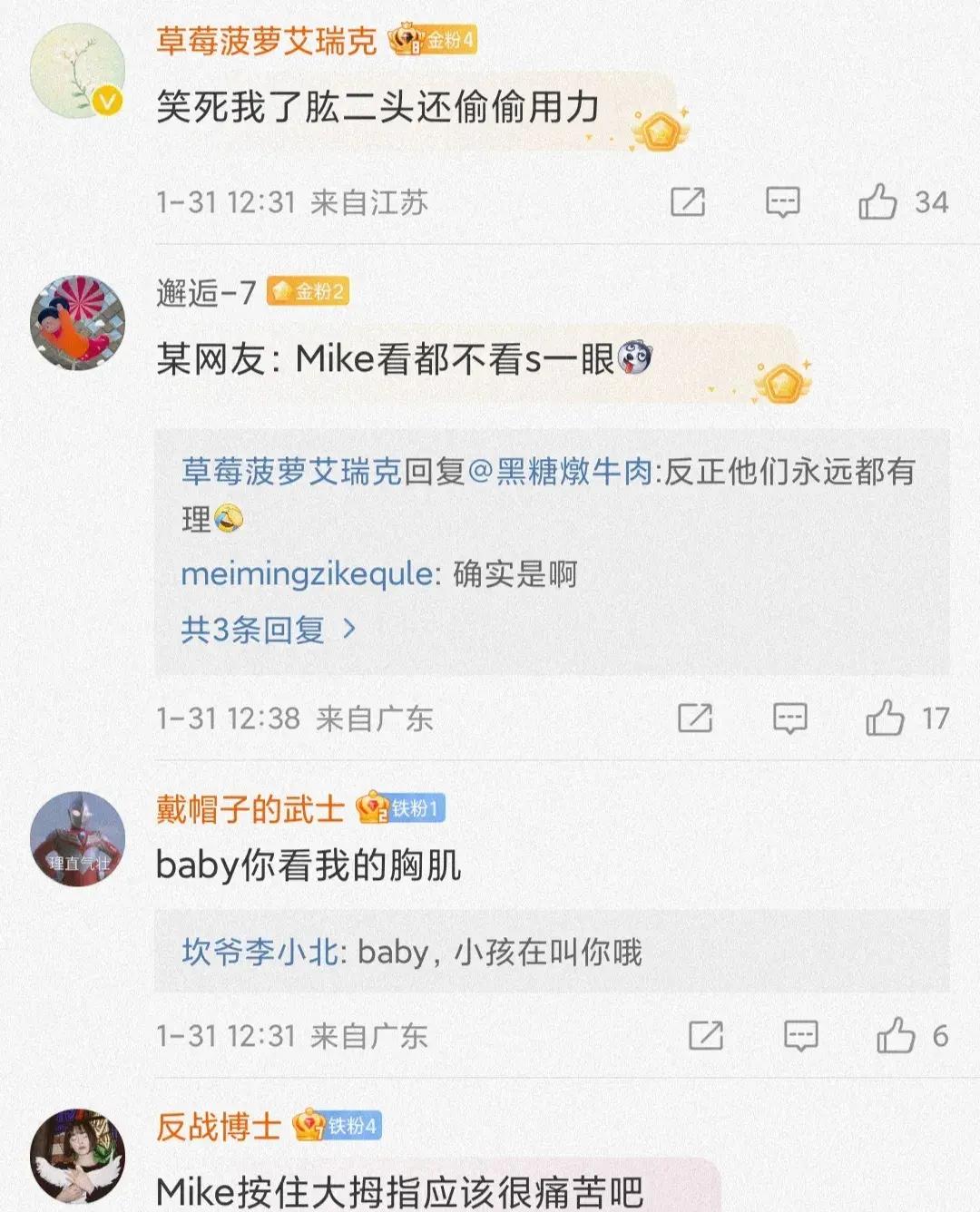Like the comment by 邂逅-7
This screenshot has width=980, height=1212.
[885, 718]
